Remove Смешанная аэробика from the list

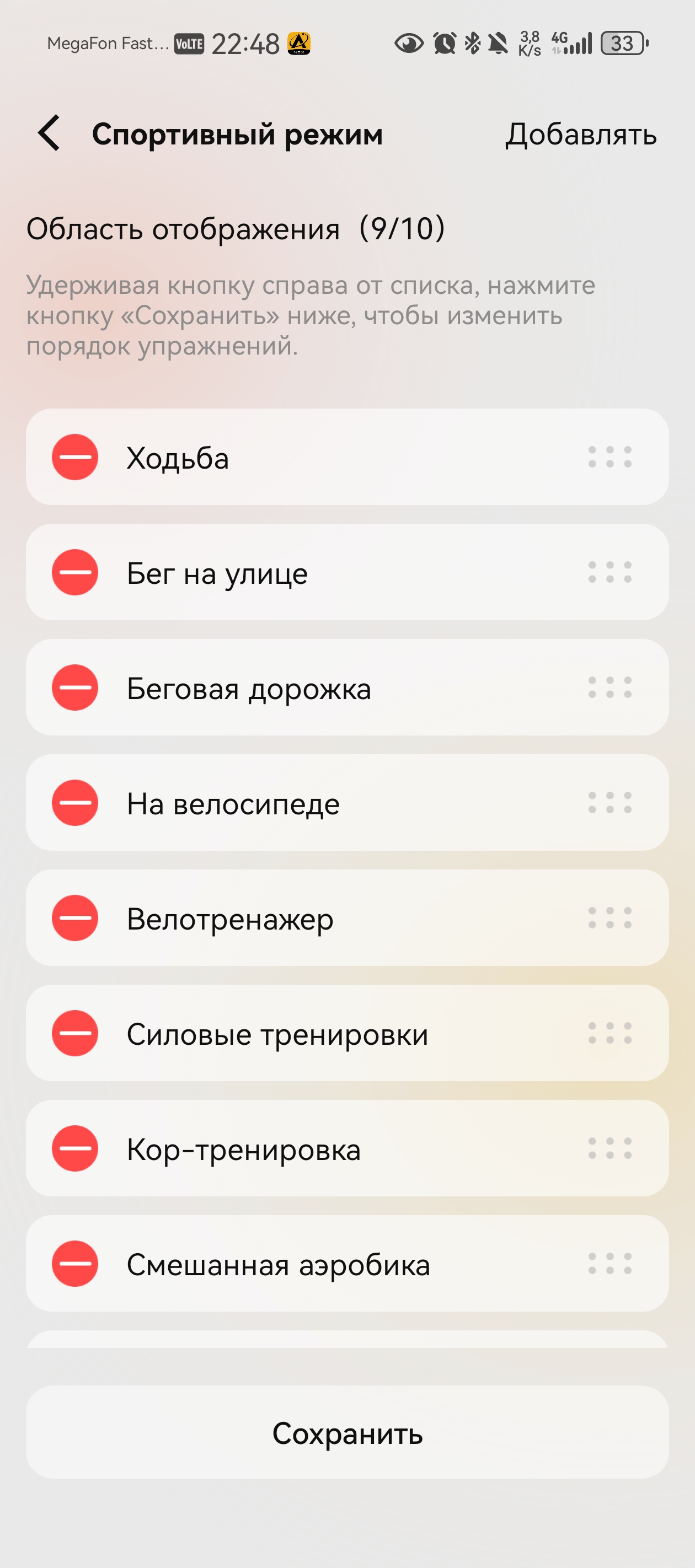pos(75,1264)
